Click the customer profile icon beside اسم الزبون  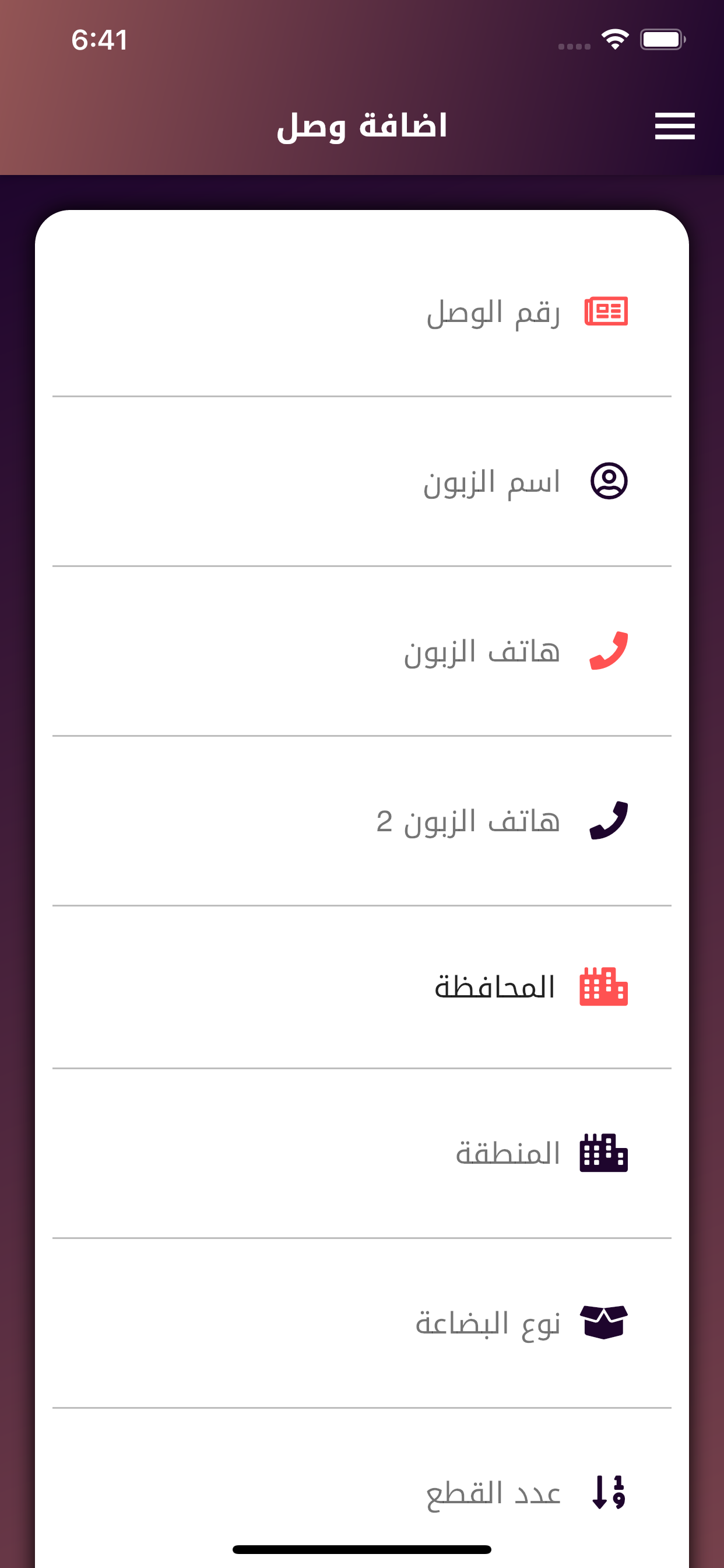click(609, 481)
